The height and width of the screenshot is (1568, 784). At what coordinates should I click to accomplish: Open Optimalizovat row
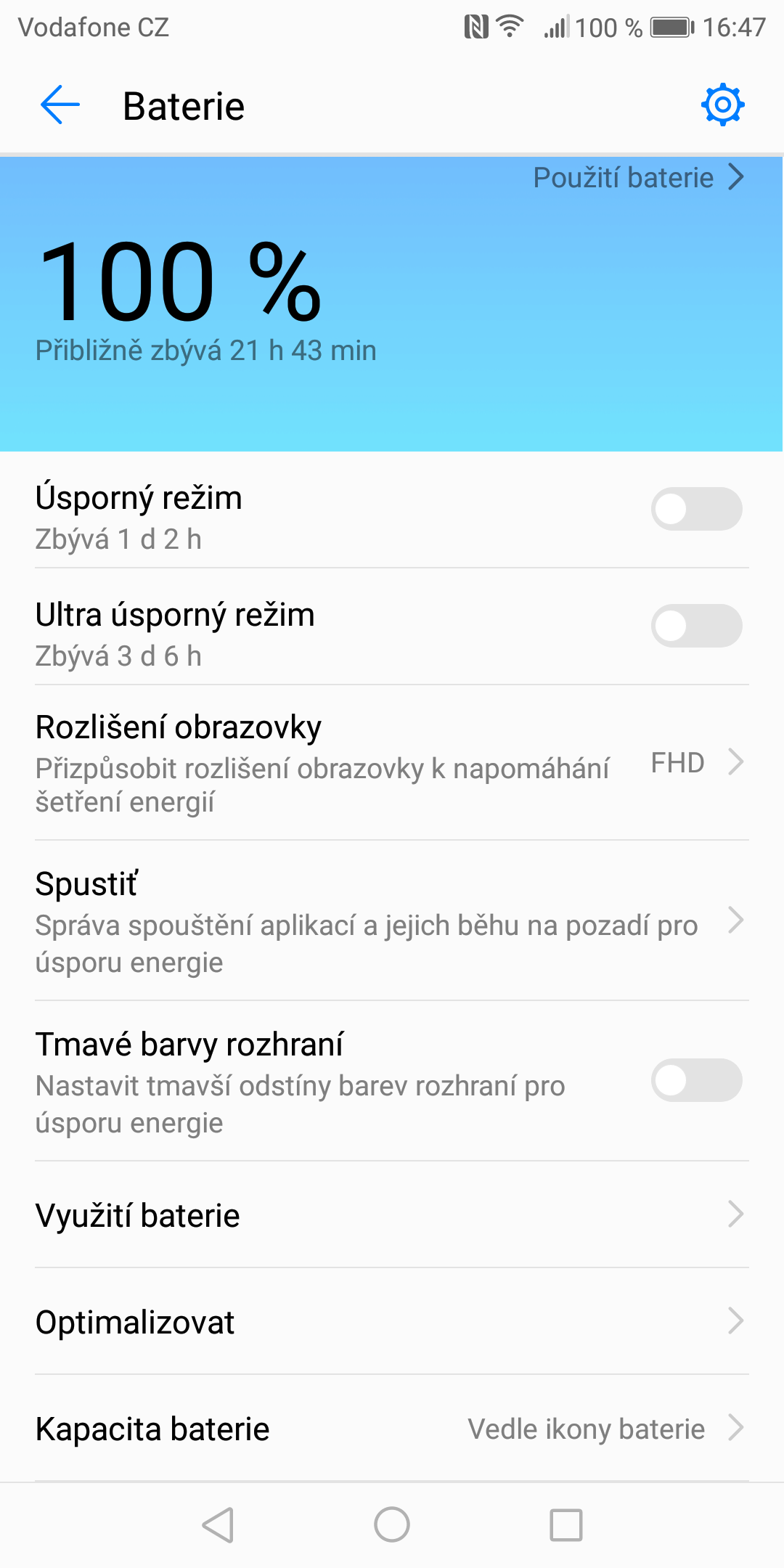[392, 1322]
